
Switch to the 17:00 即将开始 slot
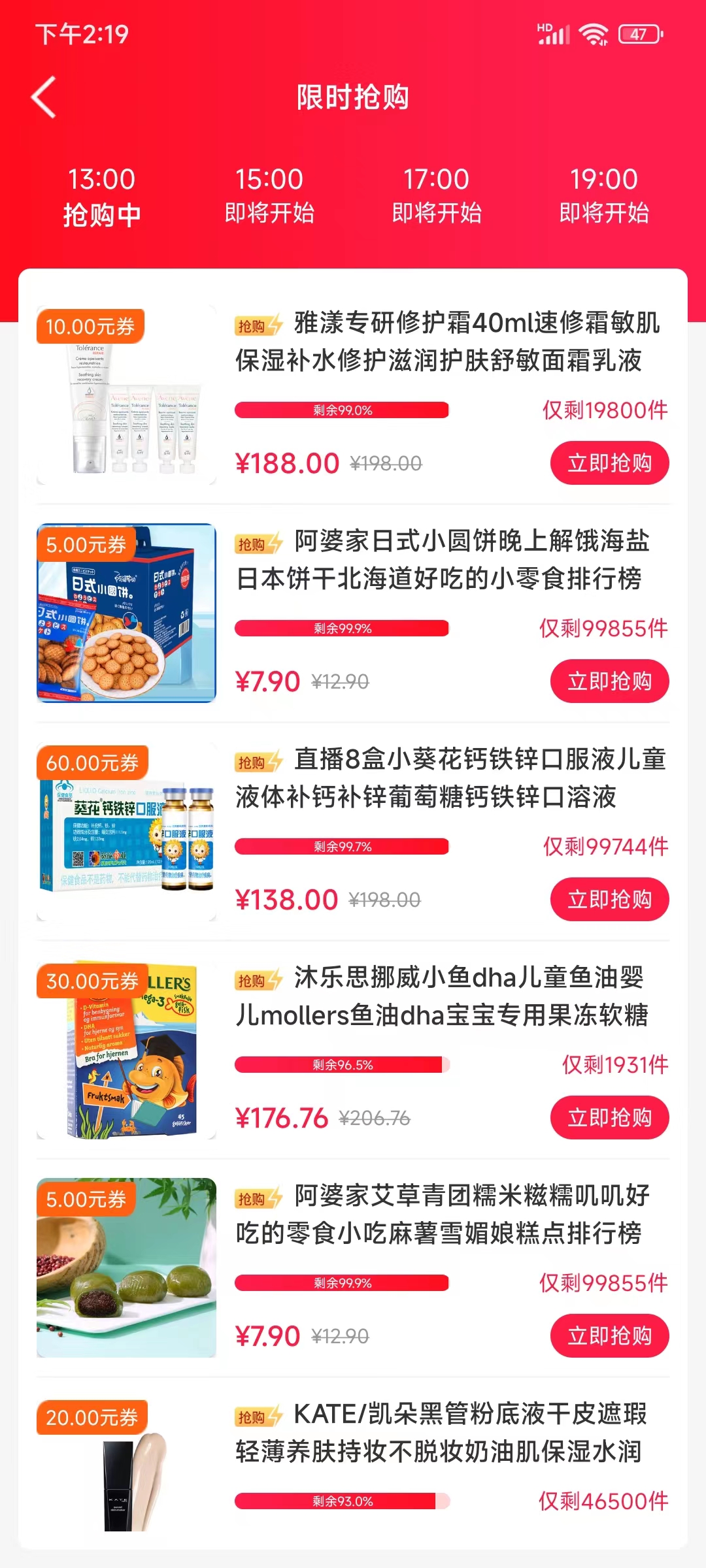[437, 196]
